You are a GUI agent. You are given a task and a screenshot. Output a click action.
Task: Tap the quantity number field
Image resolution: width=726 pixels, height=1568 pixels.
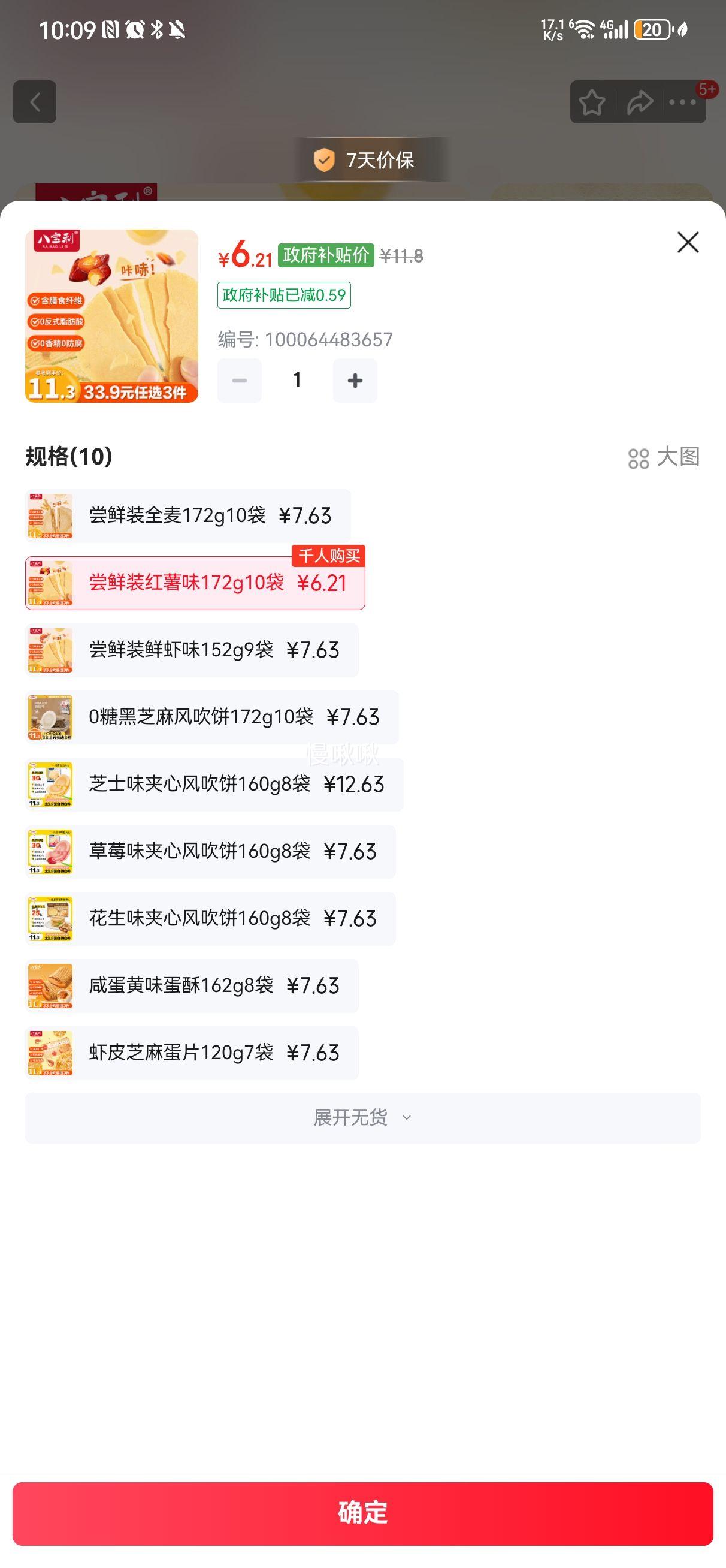(x=297, y=380)
